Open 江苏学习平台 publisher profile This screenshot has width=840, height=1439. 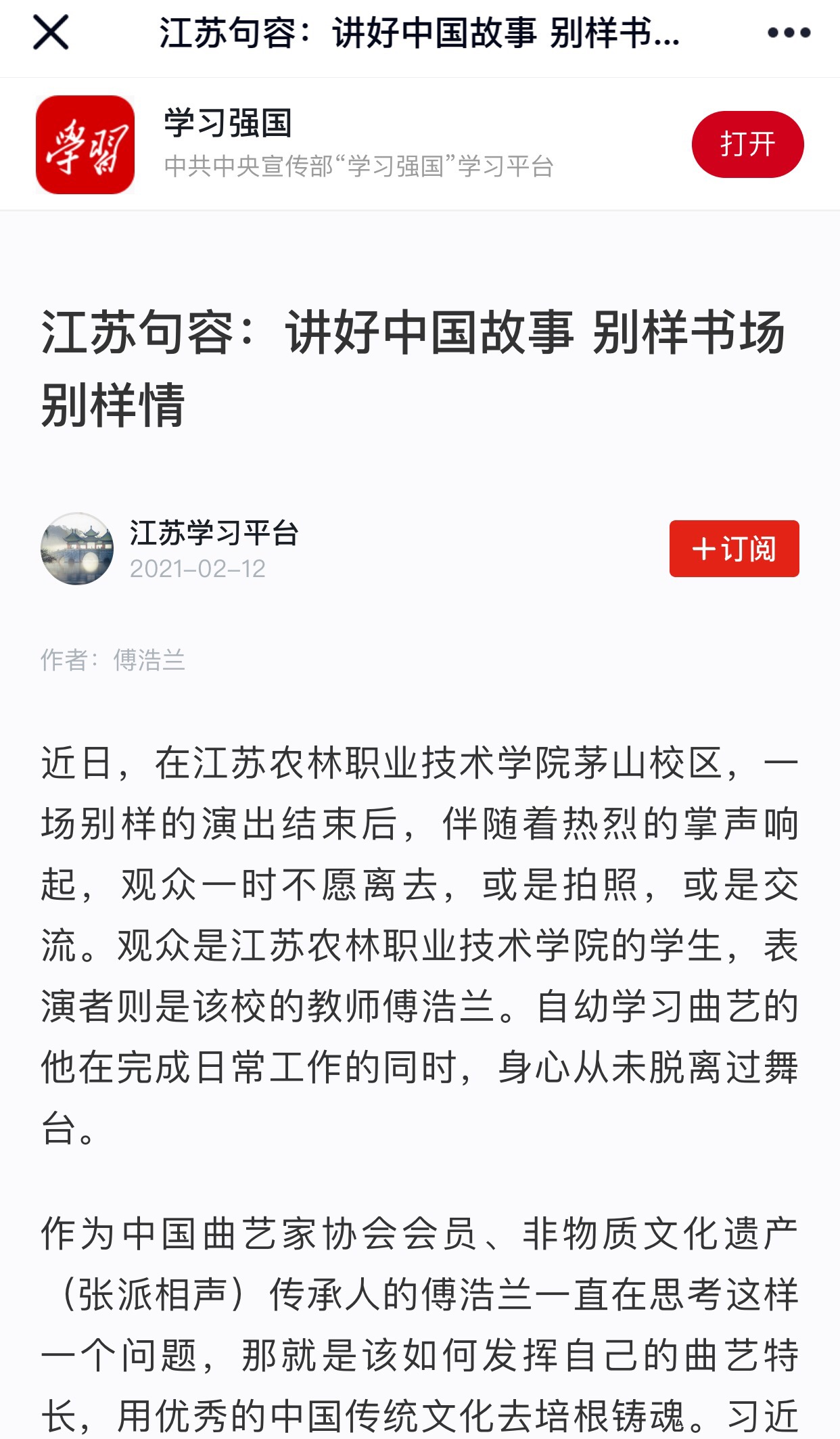pyautogui.click(x=214, y=533)
